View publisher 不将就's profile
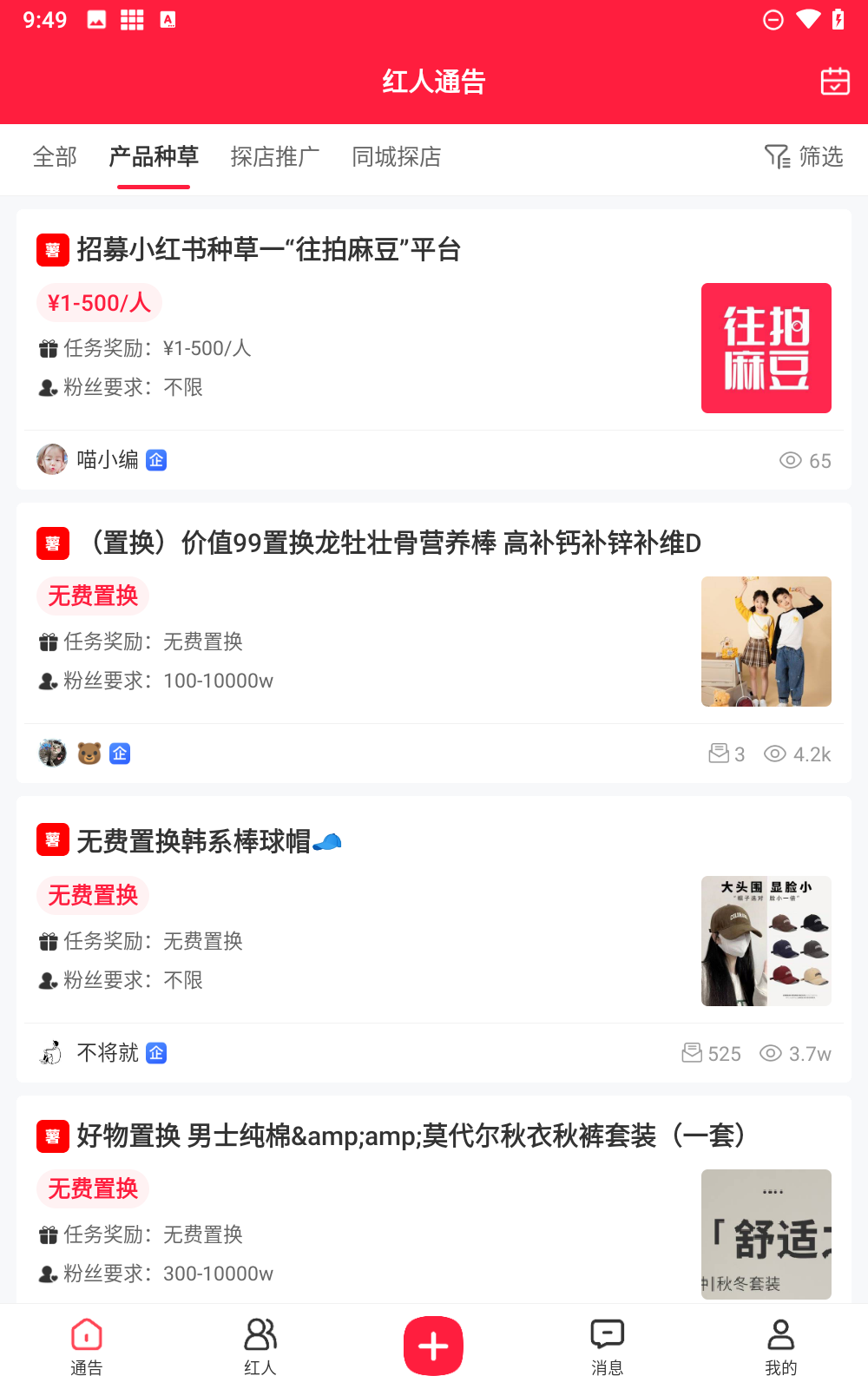This screenshot has width=868, height=1389. 107,1053
